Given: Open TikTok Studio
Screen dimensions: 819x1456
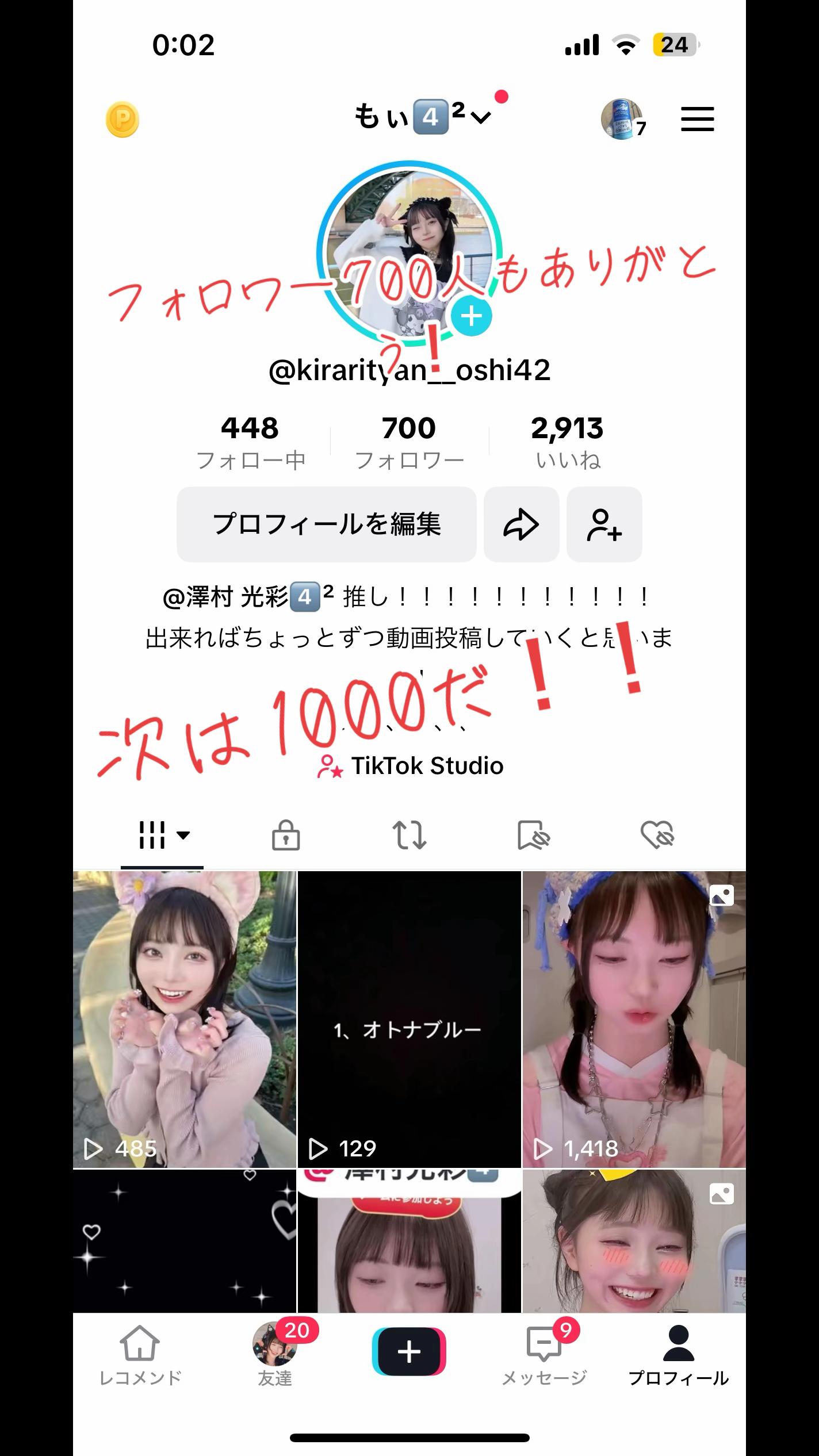Looking at the screenshot, I should tap(410, 766).
